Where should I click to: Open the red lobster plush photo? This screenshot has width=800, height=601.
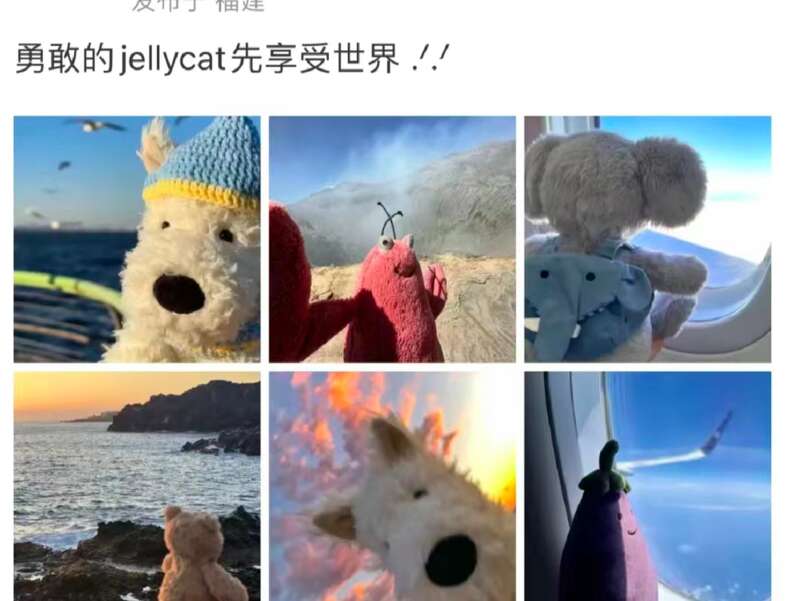(392, 239)
